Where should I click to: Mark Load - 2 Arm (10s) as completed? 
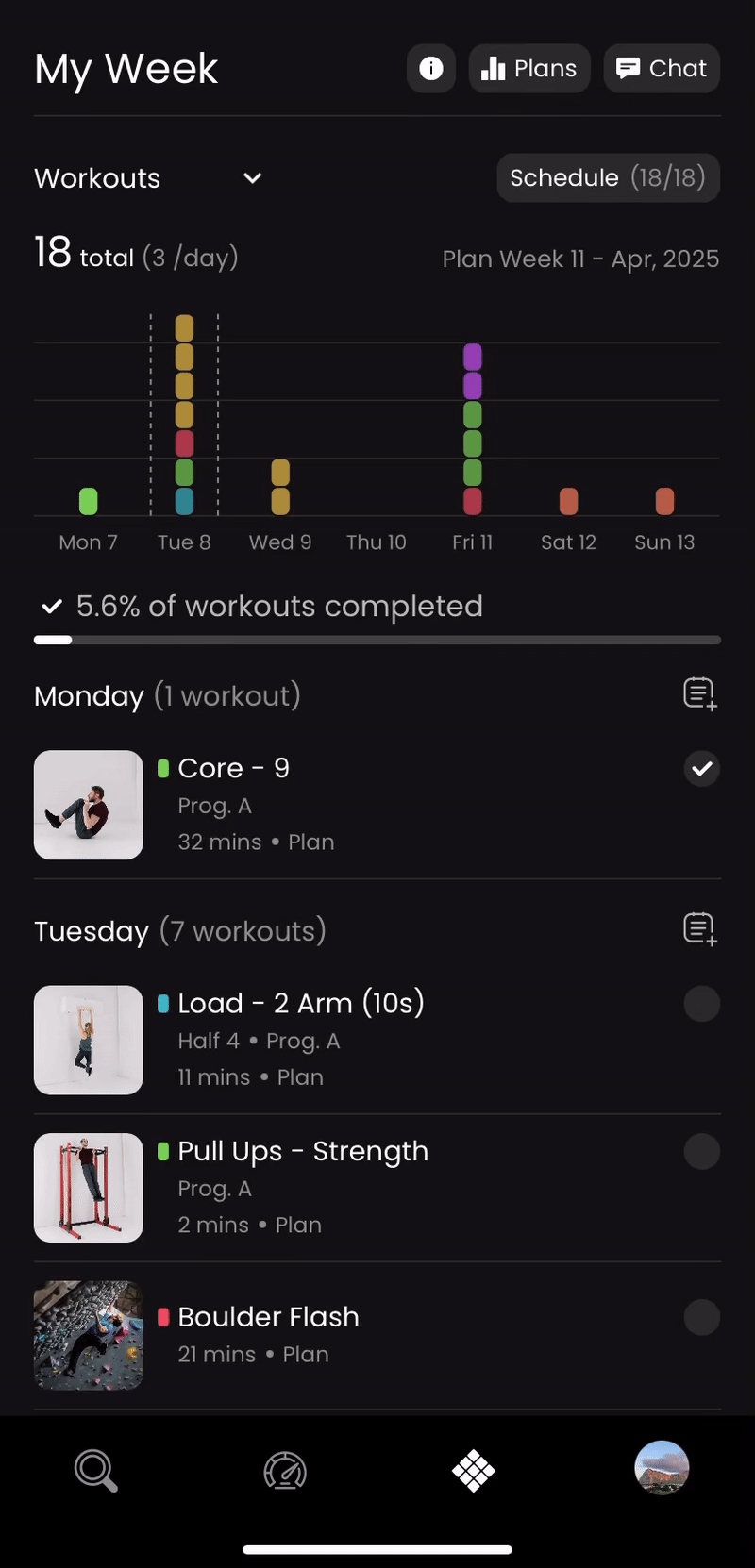click(701, 1004)
